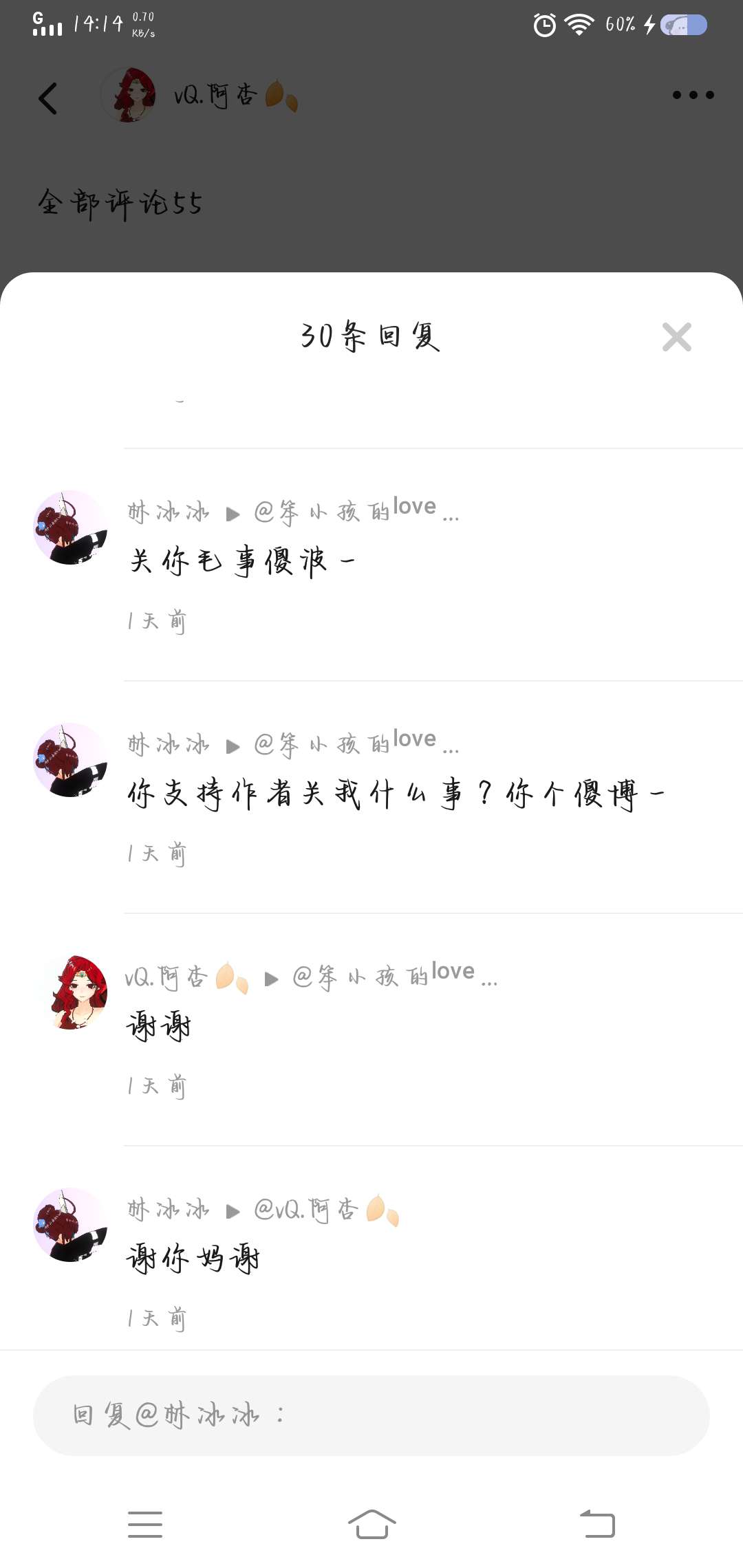Open vQ.阿杏's avatar on the 谢谢 reply
743x1568 pixels.
tap(70, 992)
